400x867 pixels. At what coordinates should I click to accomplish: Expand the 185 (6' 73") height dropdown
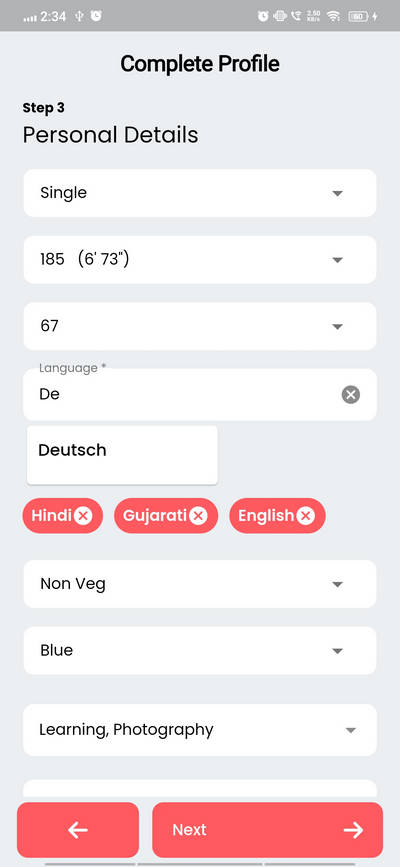coord(200,260)
